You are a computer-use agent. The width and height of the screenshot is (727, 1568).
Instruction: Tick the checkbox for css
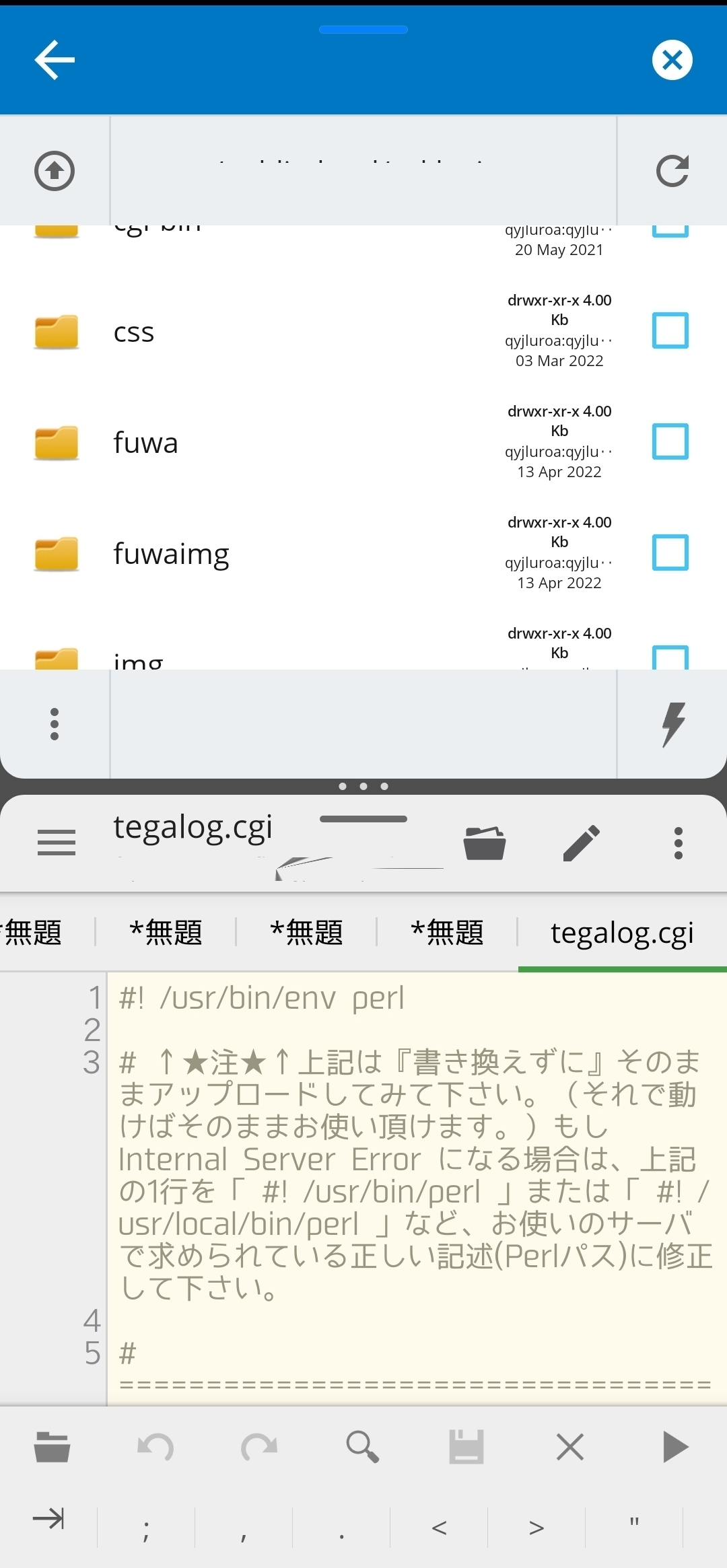coord(670,330)
